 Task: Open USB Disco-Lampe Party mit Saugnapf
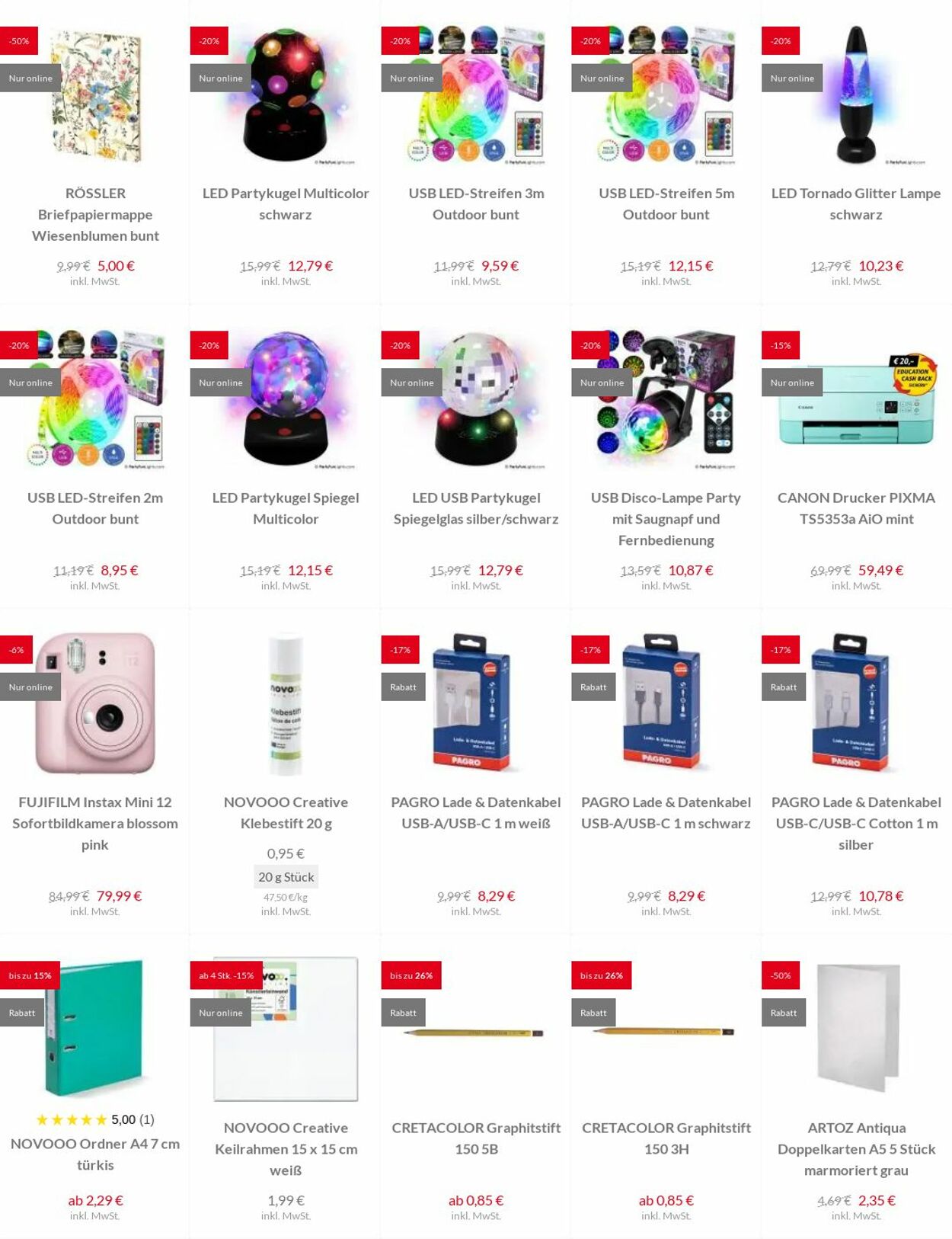click(666, 518)
